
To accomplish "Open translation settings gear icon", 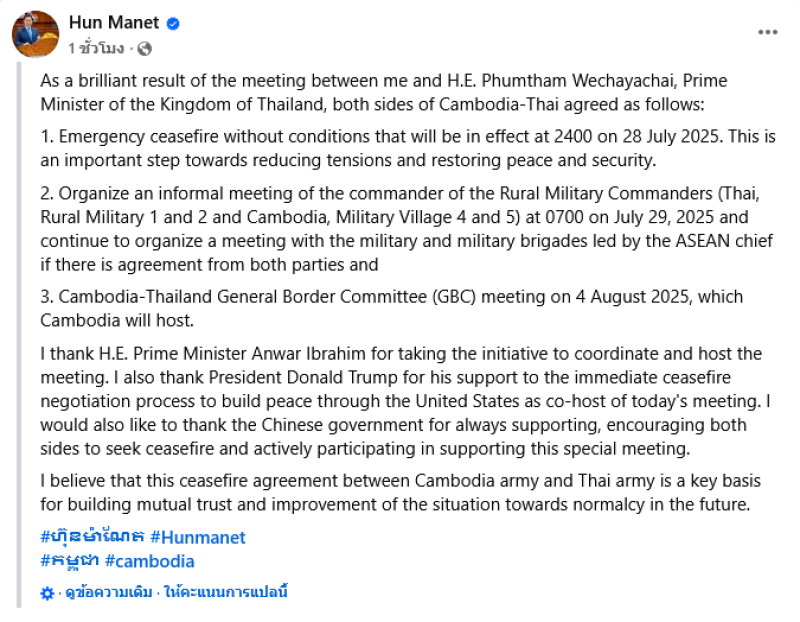I will coord(47,593).
